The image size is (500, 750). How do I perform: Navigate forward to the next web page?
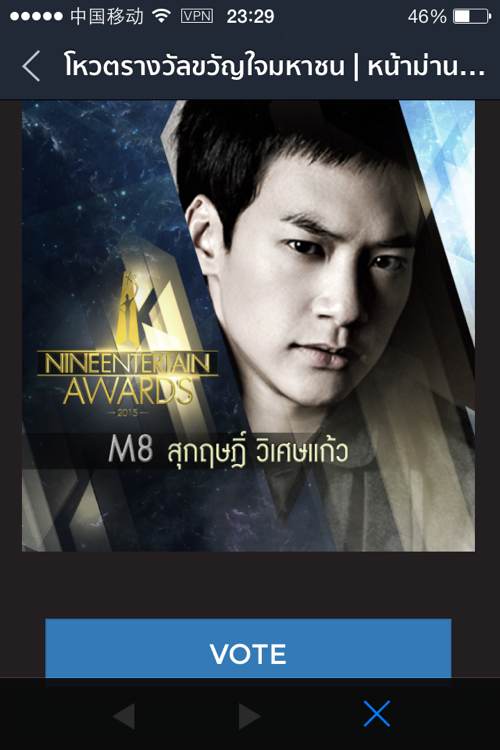coord(249,716)
